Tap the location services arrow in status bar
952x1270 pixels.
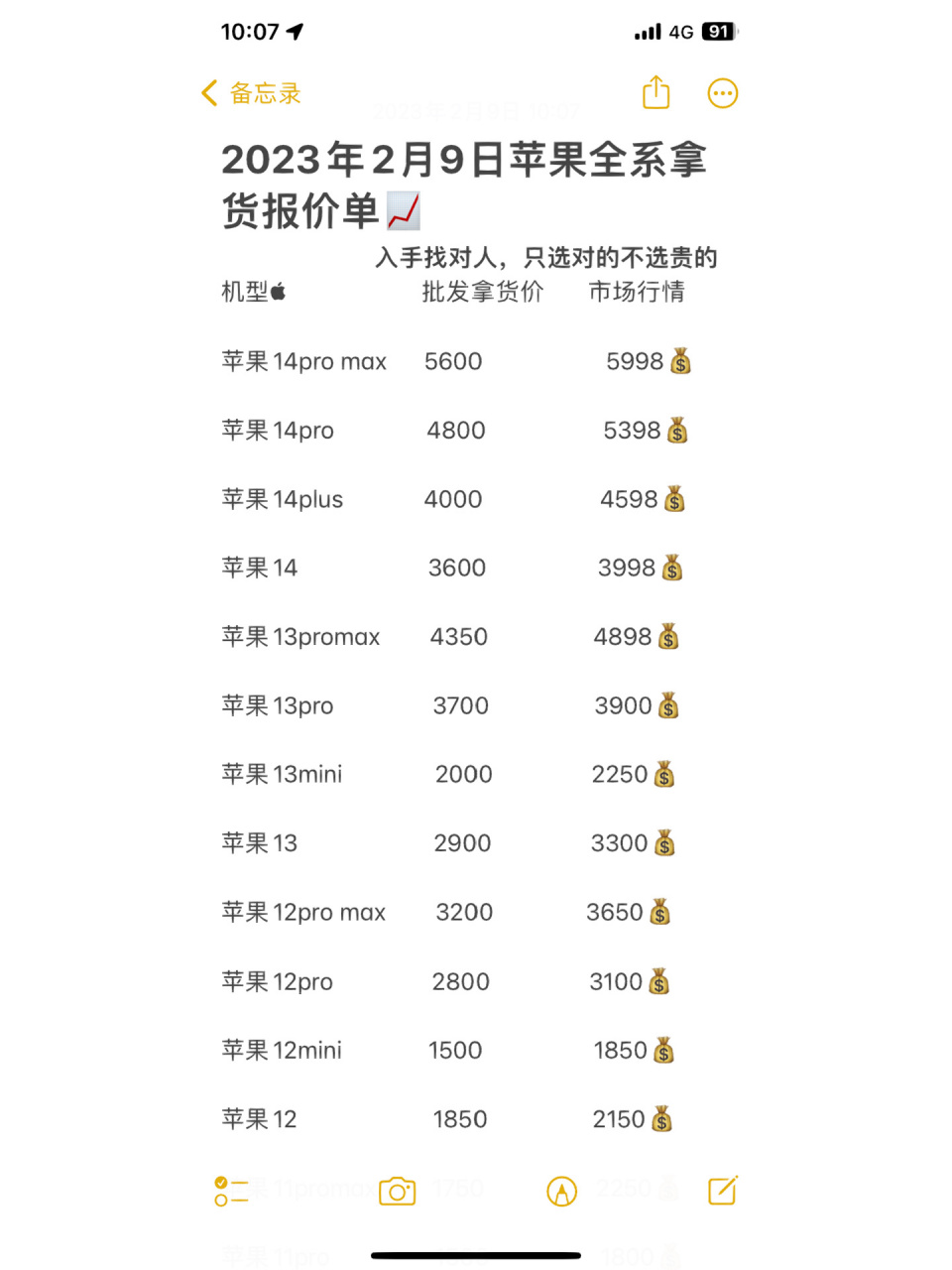(x=293, y=31)
